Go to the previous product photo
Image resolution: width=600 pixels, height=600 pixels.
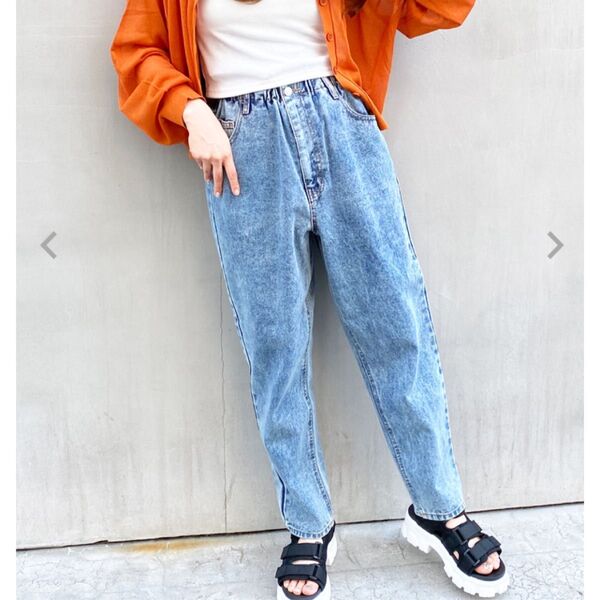[48, 245]
